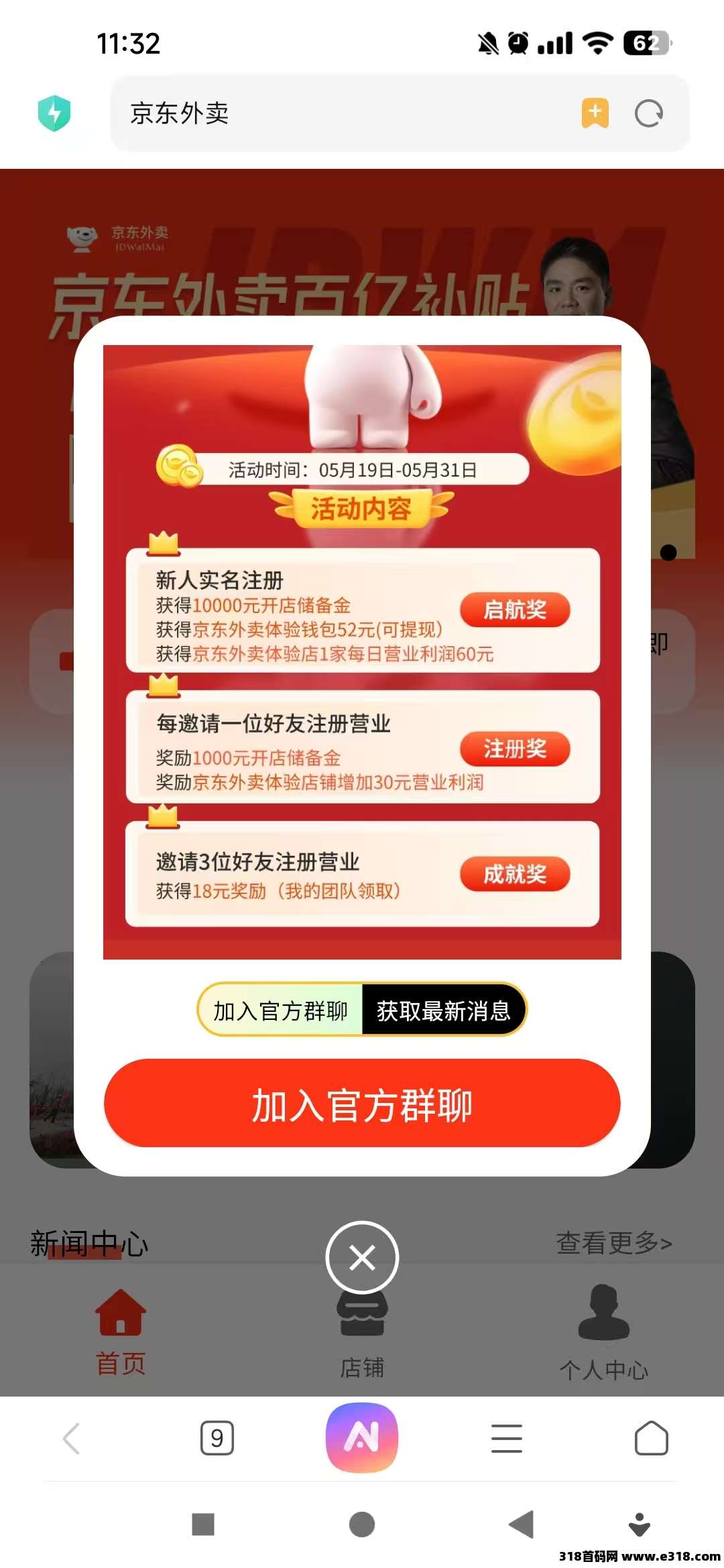Close the activity popup dialog
Screen dimensions: 724x1568
362,1258
